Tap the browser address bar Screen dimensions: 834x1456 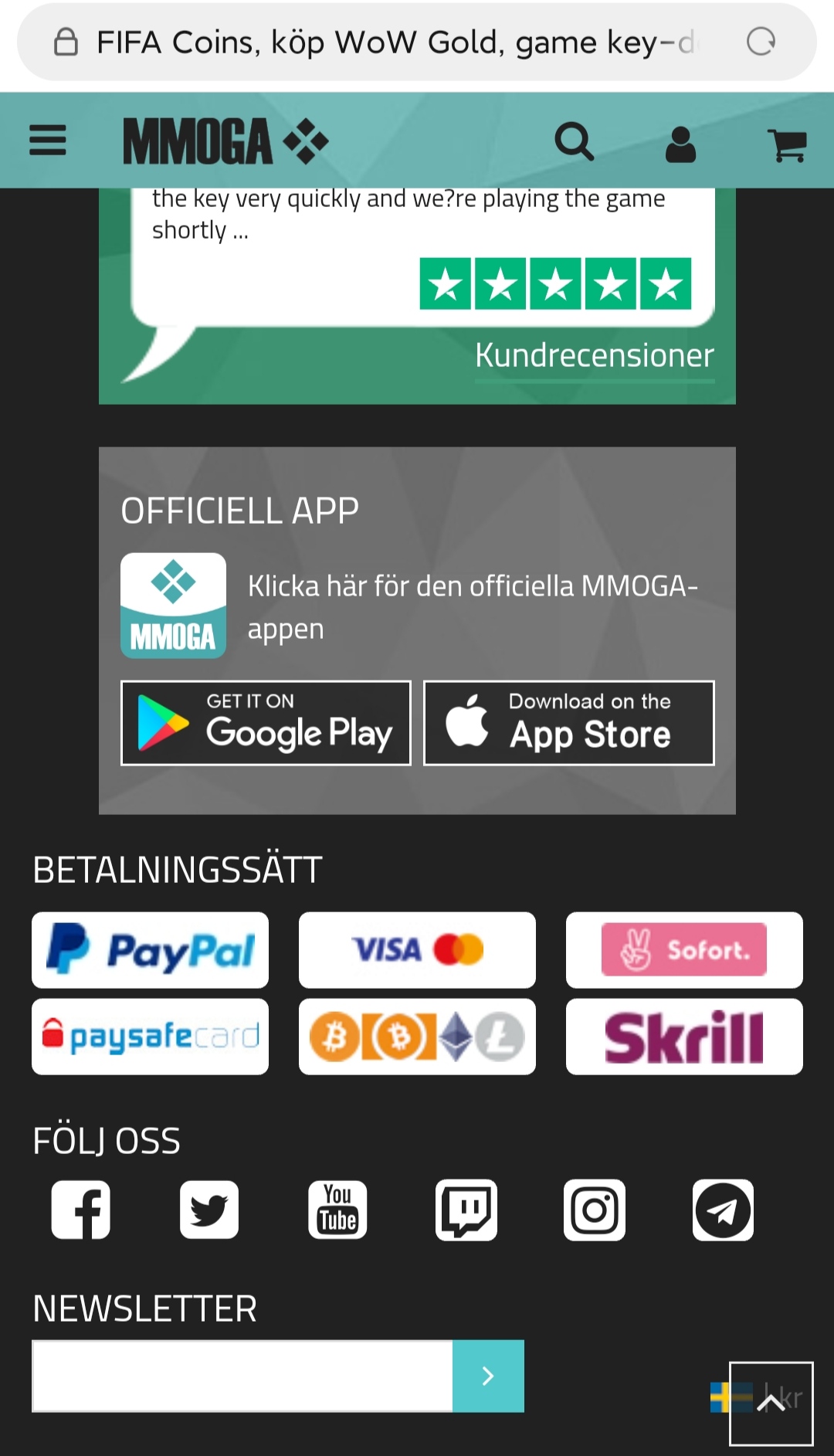394,42
